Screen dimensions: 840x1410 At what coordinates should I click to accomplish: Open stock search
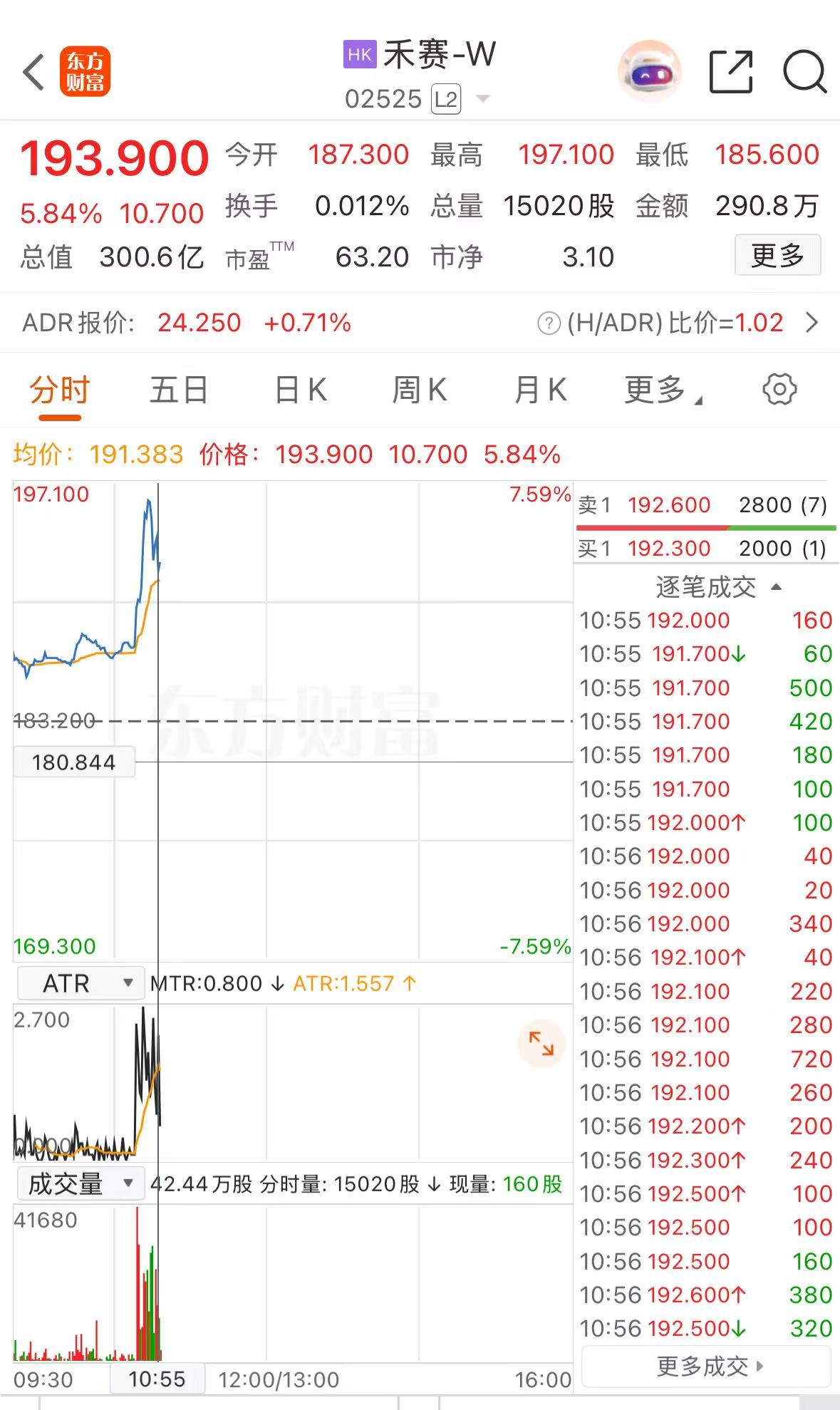point(804,72)
